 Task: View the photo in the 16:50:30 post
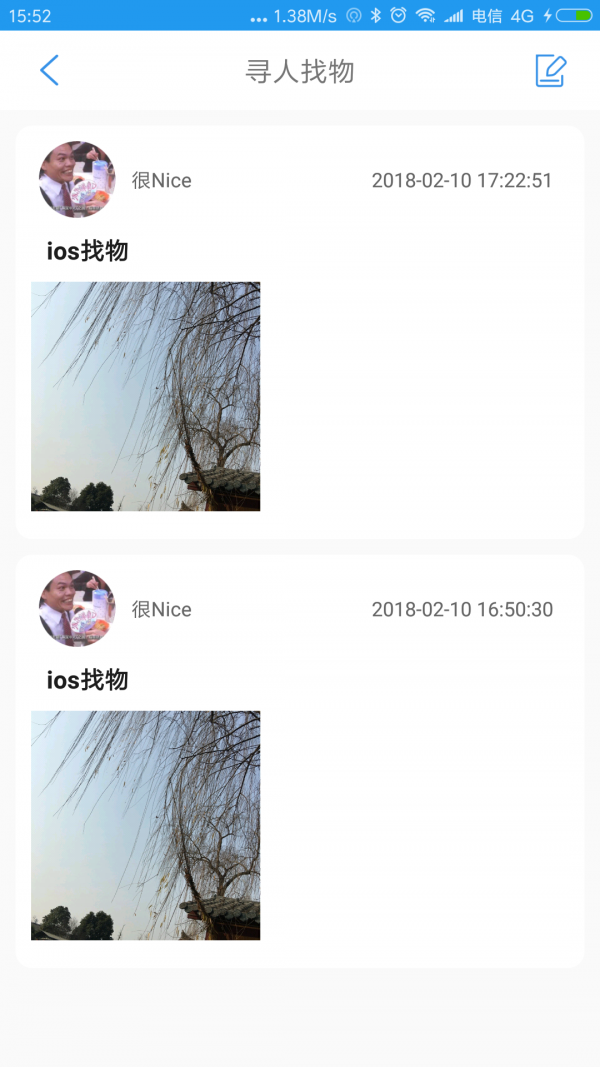(146, 825)
